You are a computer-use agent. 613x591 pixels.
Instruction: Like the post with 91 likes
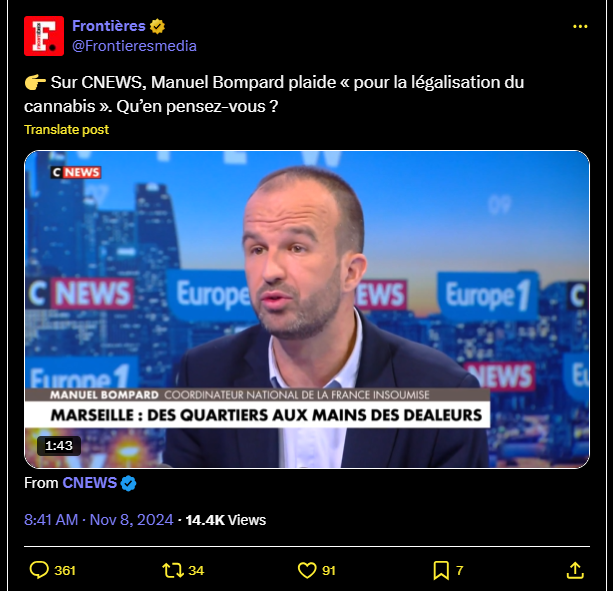(308, 570)
